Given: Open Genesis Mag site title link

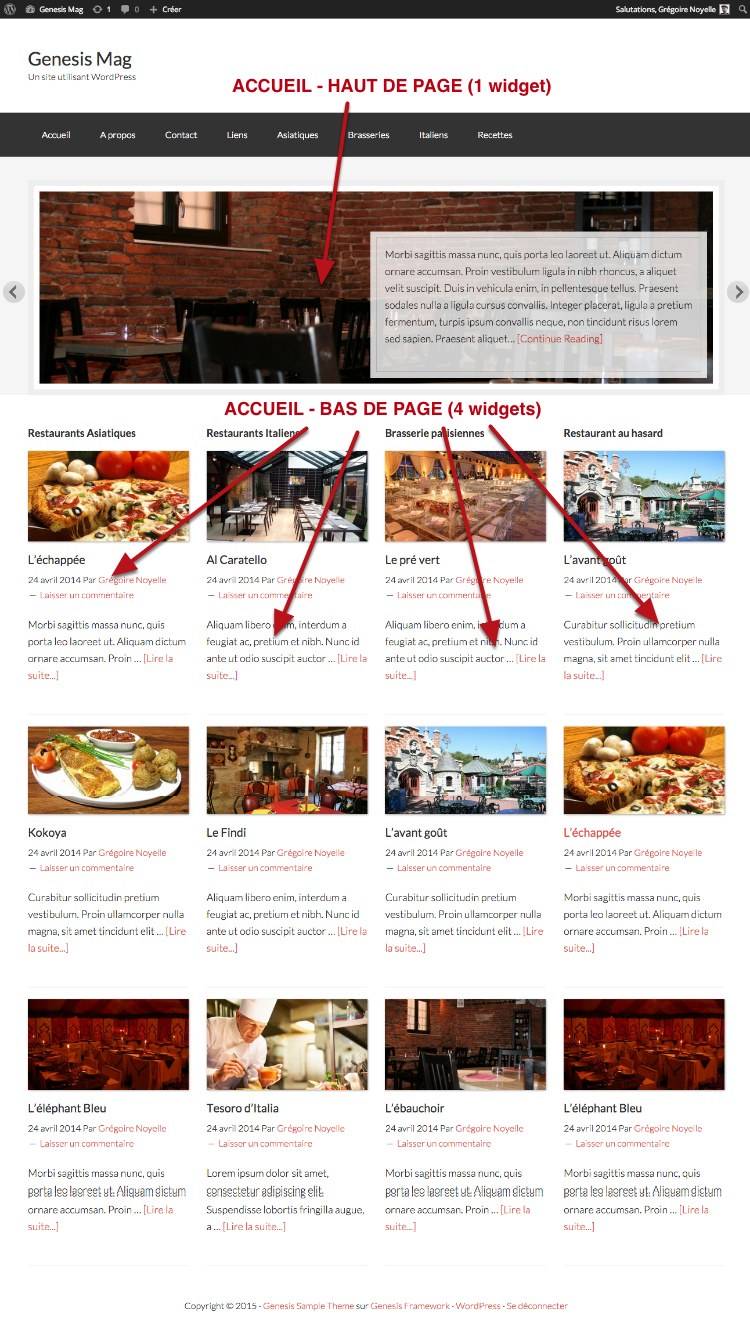Looking at the screenshot, I should [x=79, y=59].
